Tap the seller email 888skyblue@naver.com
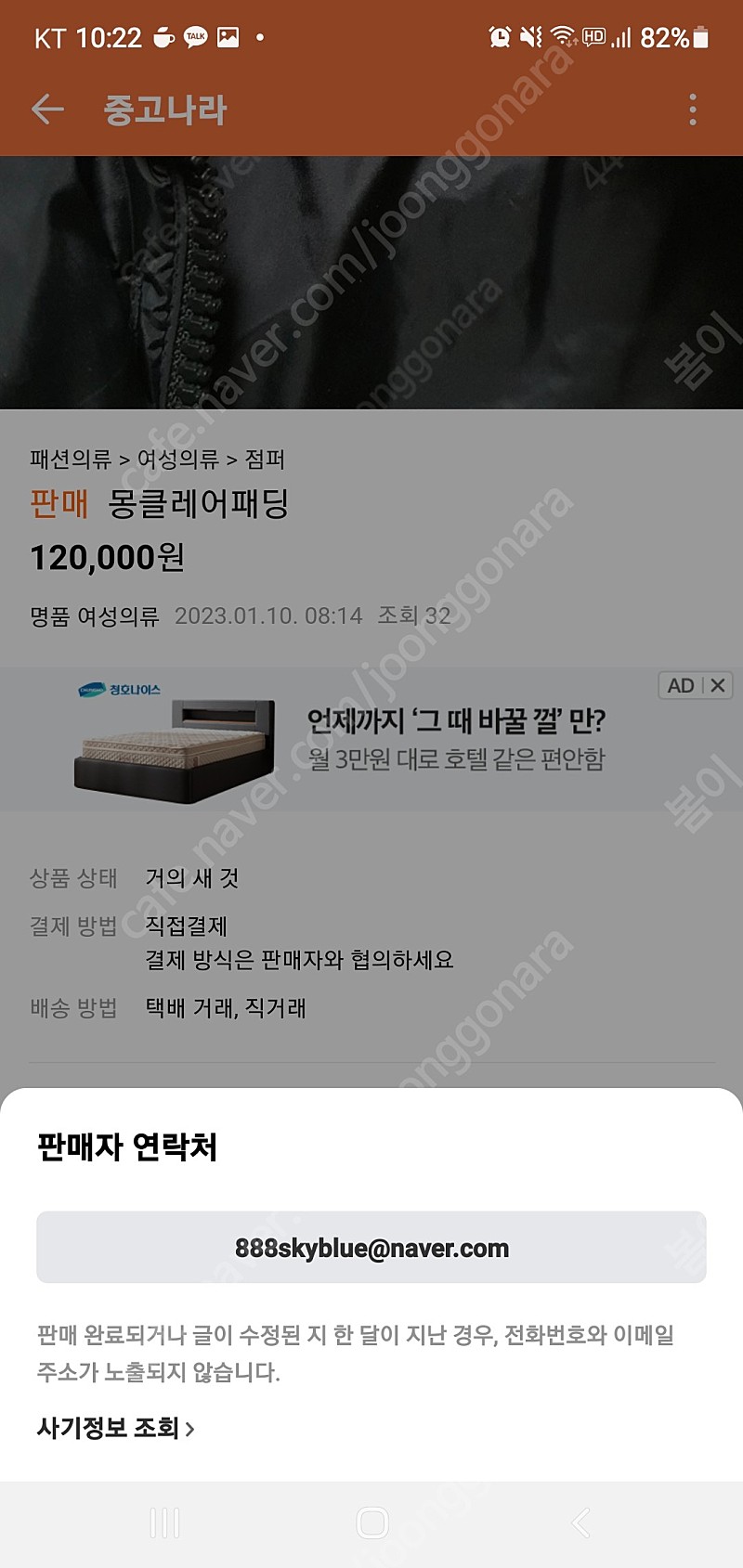Image resolution: width=743 pixels, height=1568 pixels. click(x=371, y=1248)
